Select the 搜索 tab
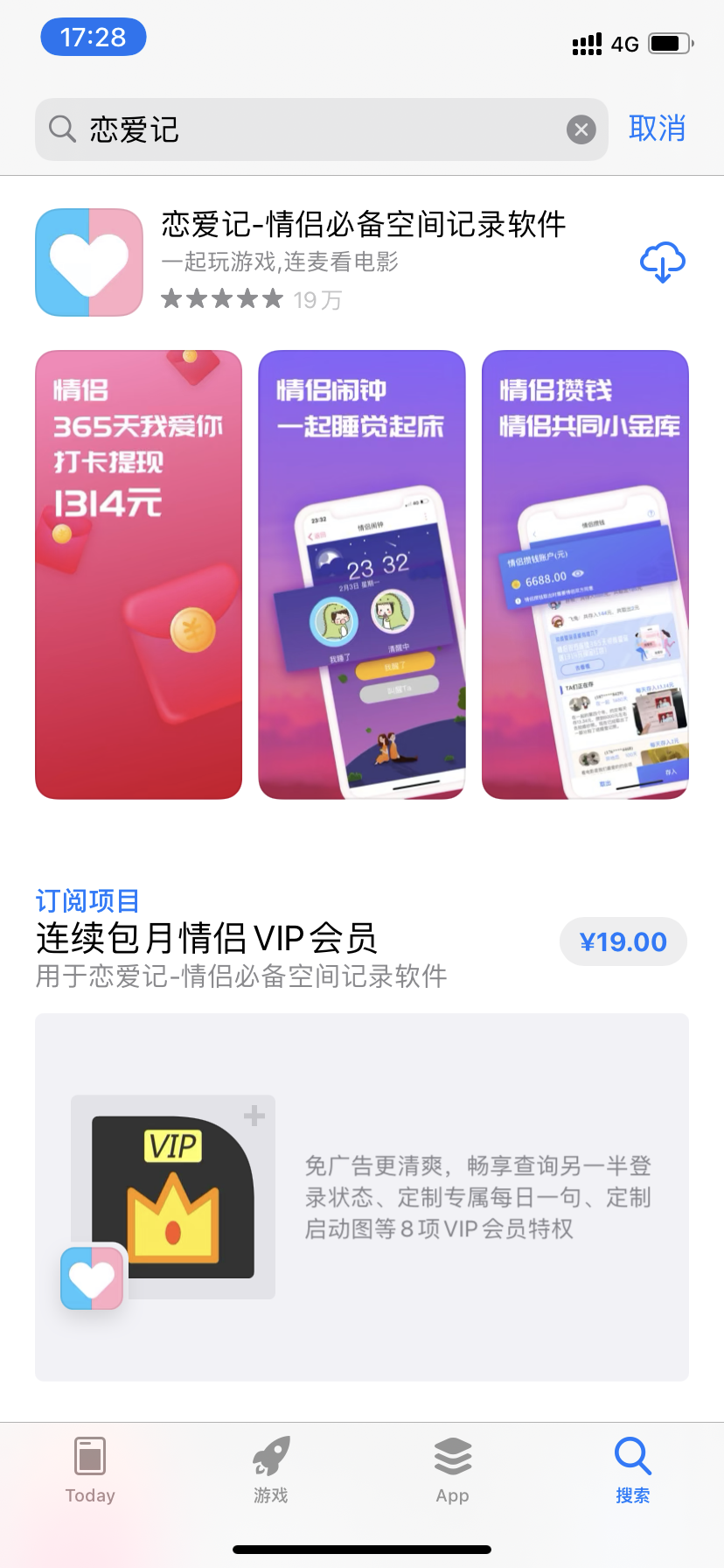724x1568 pixels. click(632, 1470)
